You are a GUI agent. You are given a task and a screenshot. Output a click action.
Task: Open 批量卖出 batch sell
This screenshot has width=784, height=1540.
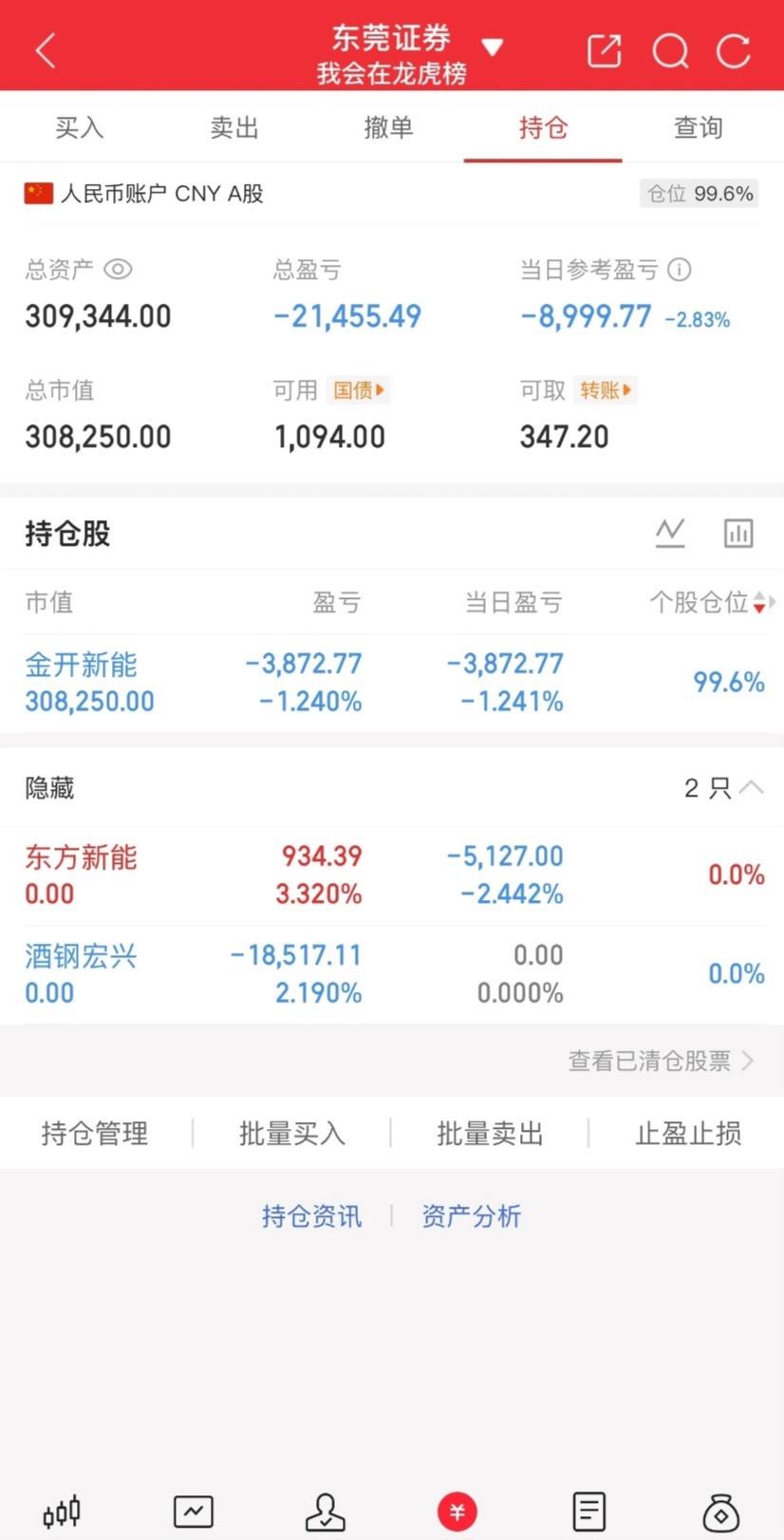click(x=489, y=1132)
